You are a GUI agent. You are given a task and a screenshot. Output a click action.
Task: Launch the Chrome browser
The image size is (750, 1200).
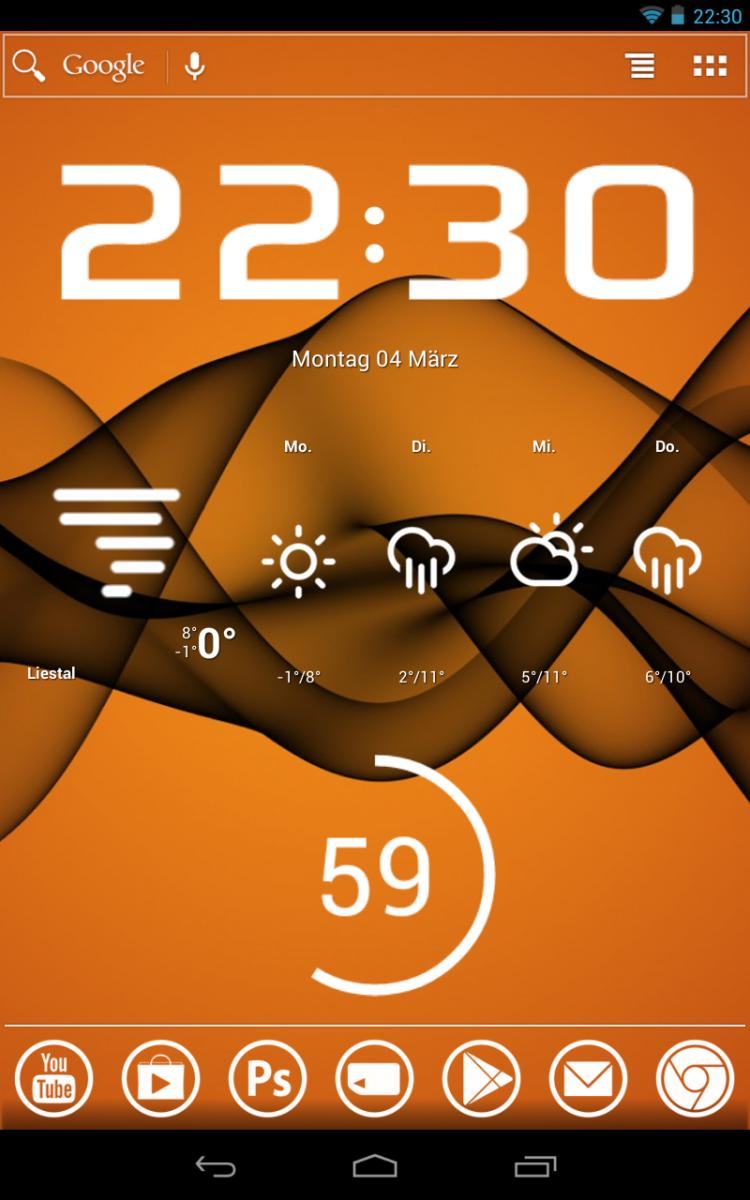pos(695,1078)
